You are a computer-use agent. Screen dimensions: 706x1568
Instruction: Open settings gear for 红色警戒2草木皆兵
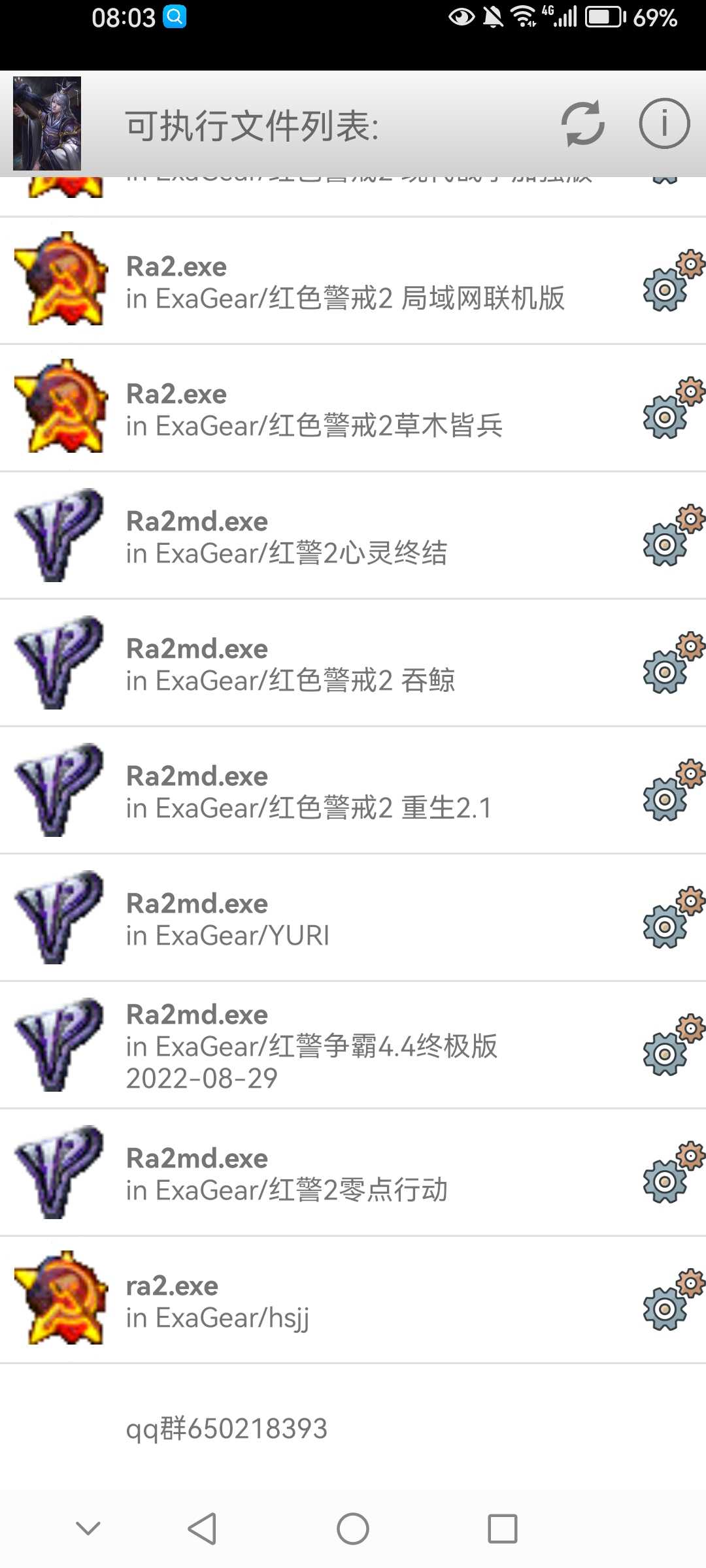[673, 408]
